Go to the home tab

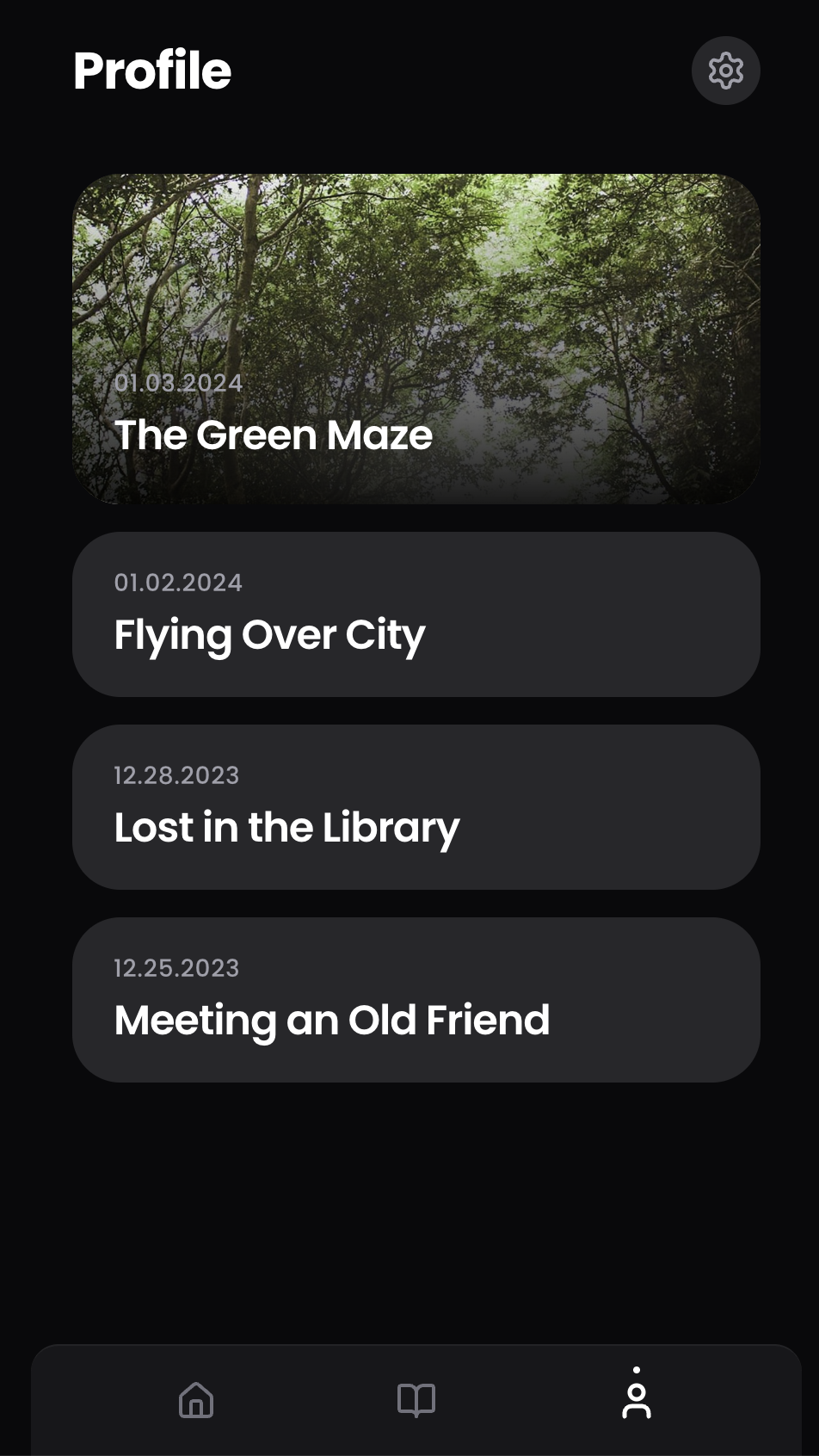196,1400
